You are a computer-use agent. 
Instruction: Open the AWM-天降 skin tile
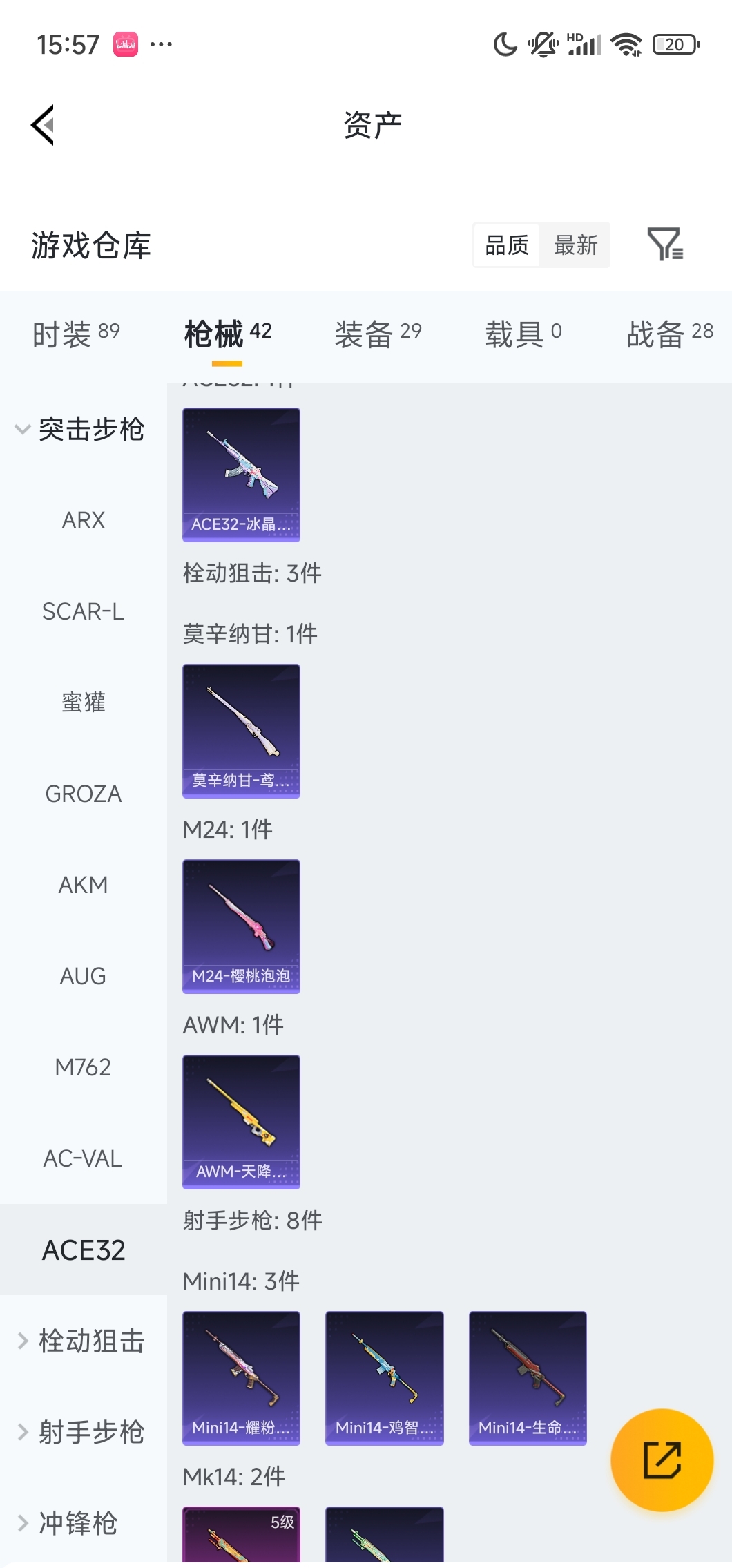point(241,1122)
